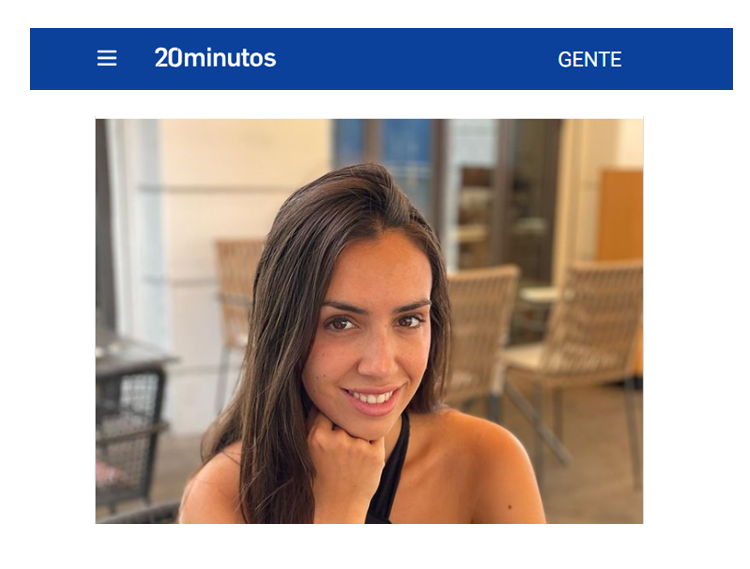Open the article photo
Screen dimensions: 750x569
point(369,321)
